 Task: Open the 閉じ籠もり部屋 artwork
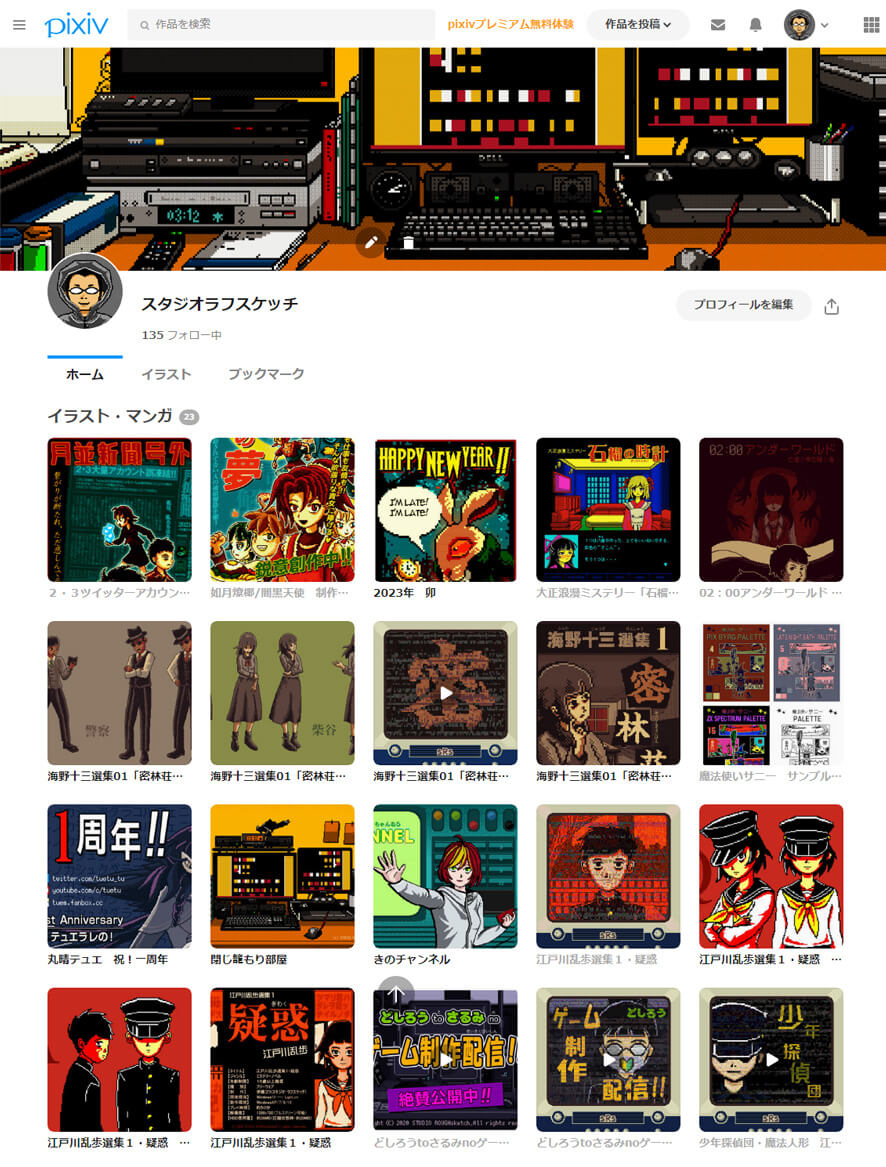282,876
